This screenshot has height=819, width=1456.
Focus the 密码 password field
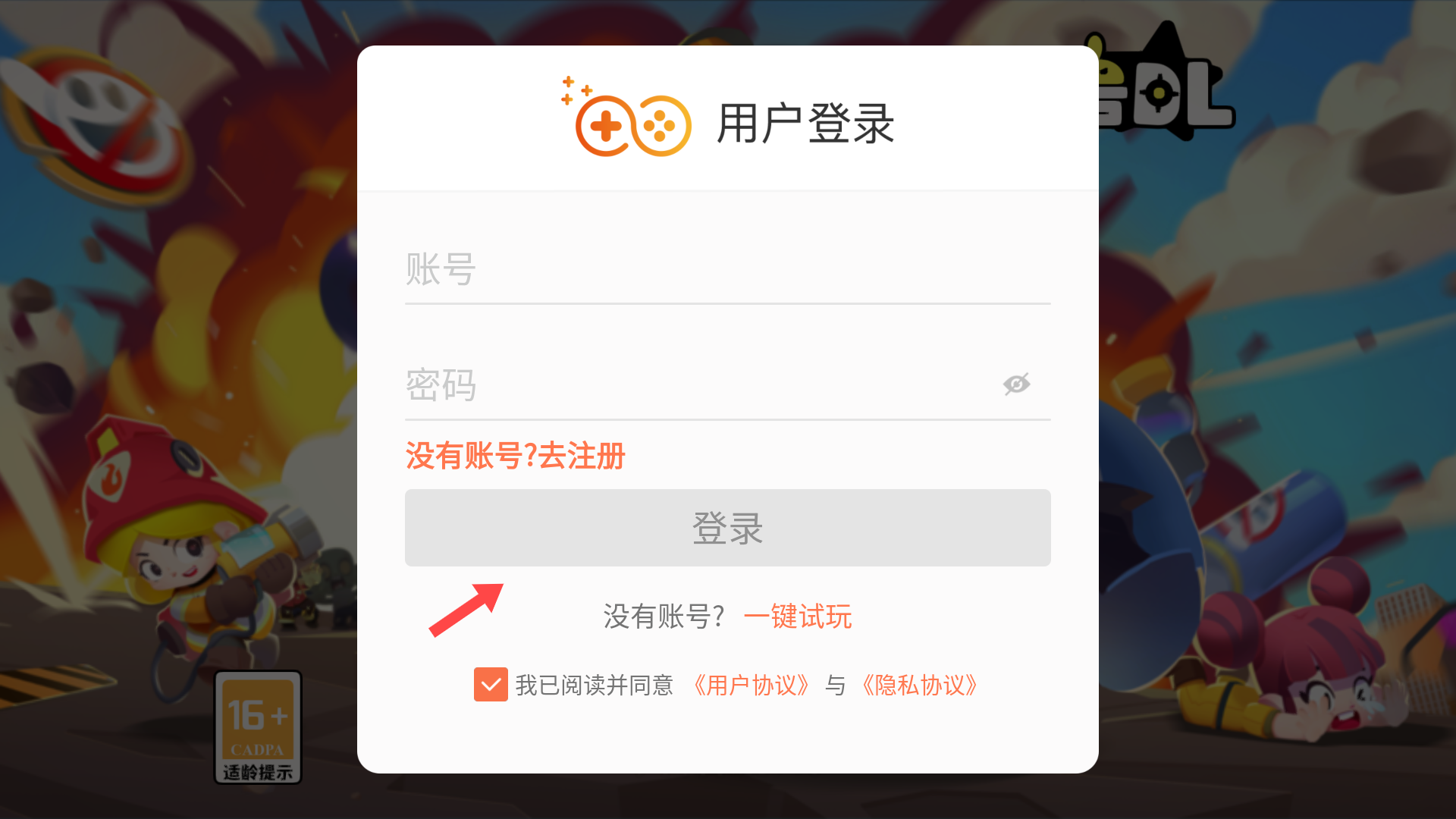698,385
